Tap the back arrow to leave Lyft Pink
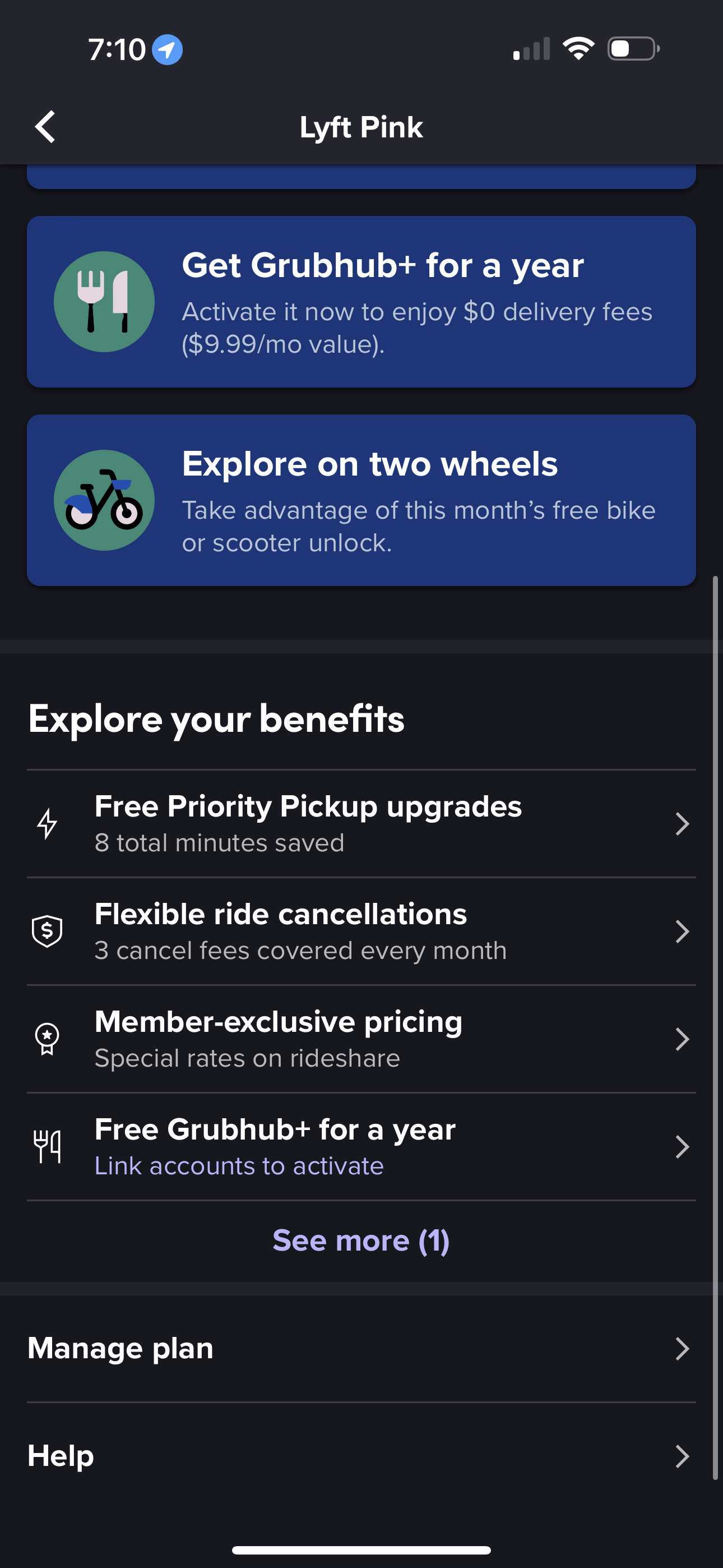This screenshot has height=1568, width=723. (45, 127)
